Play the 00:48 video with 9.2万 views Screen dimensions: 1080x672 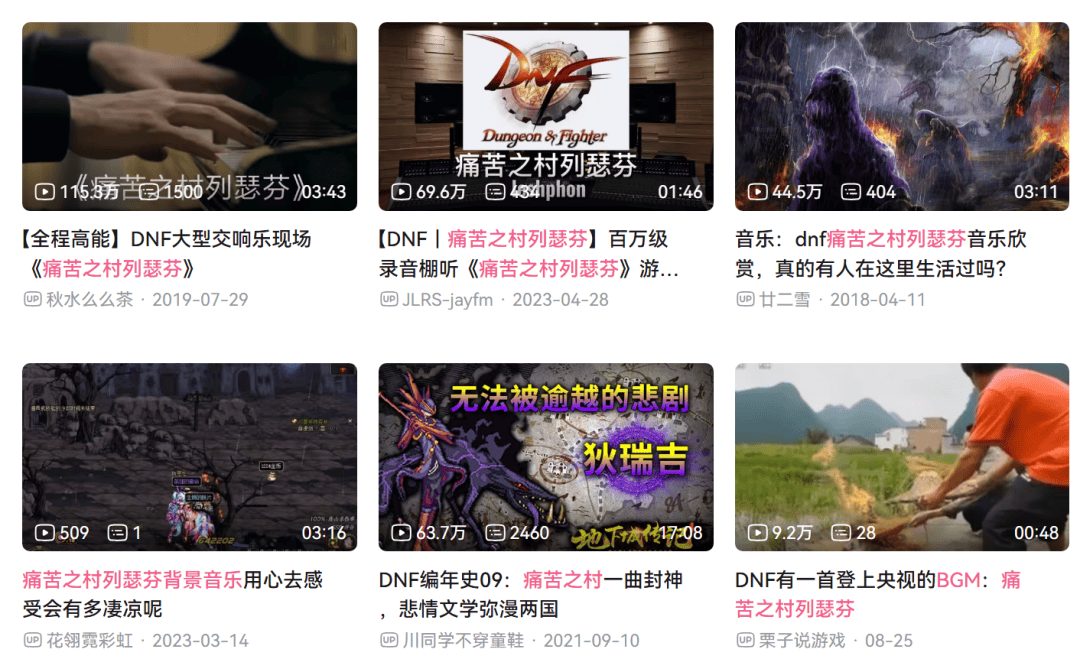coord(901,456)
